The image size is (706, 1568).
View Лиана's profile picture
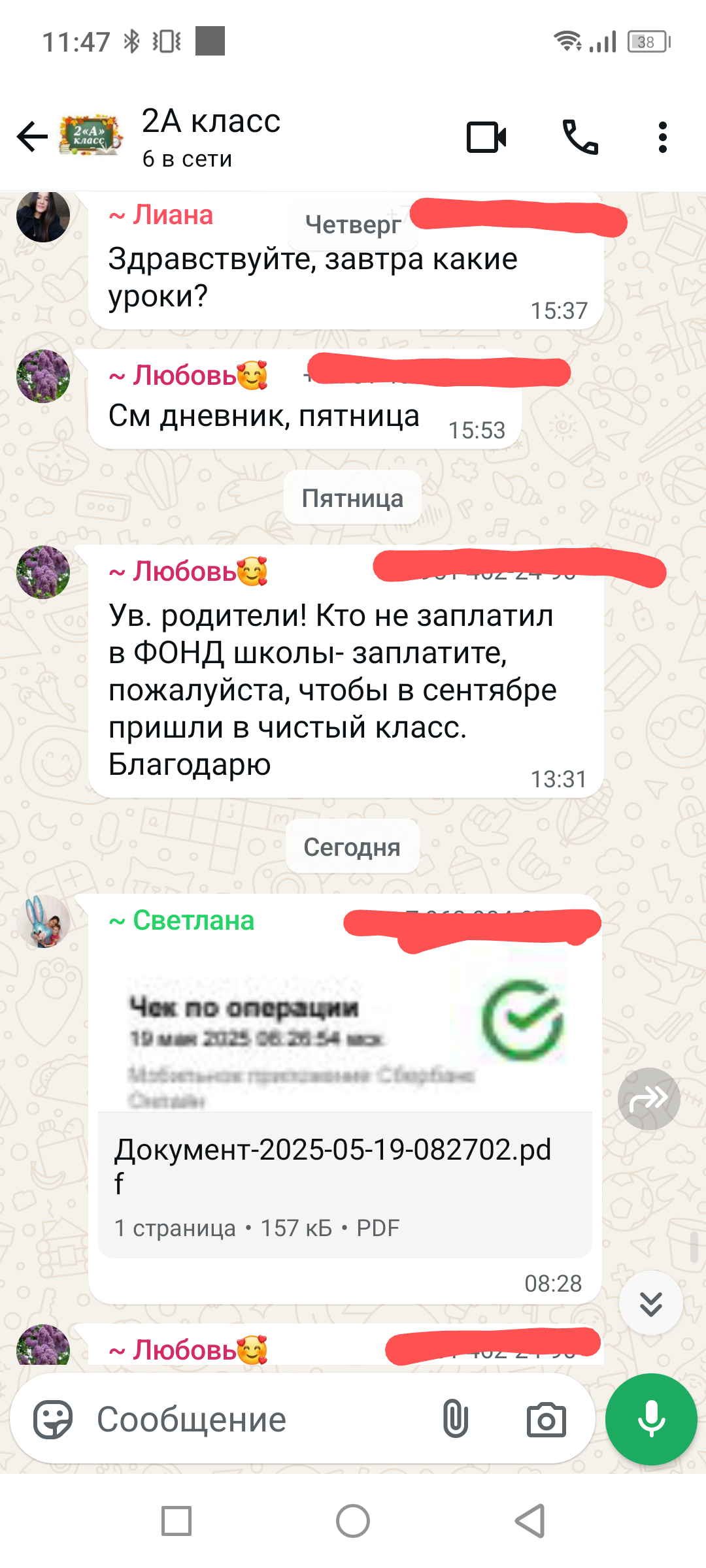(43, 217)
